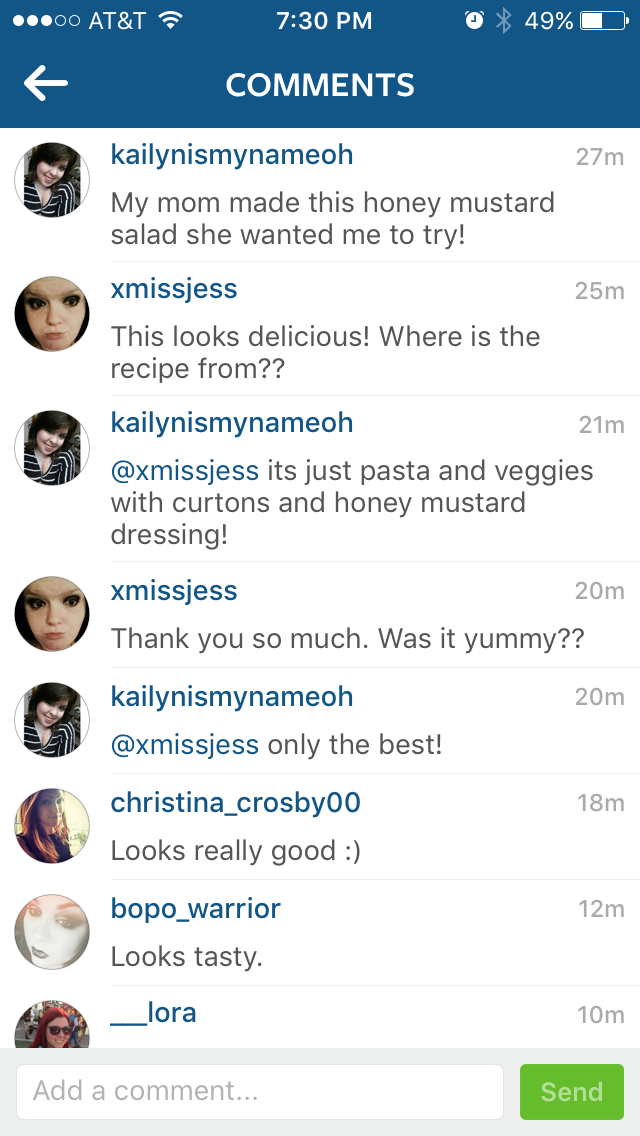Open bopo_warrior's profile picture
This screenshot has width=640, height=1136.
(x=52, y=932)
